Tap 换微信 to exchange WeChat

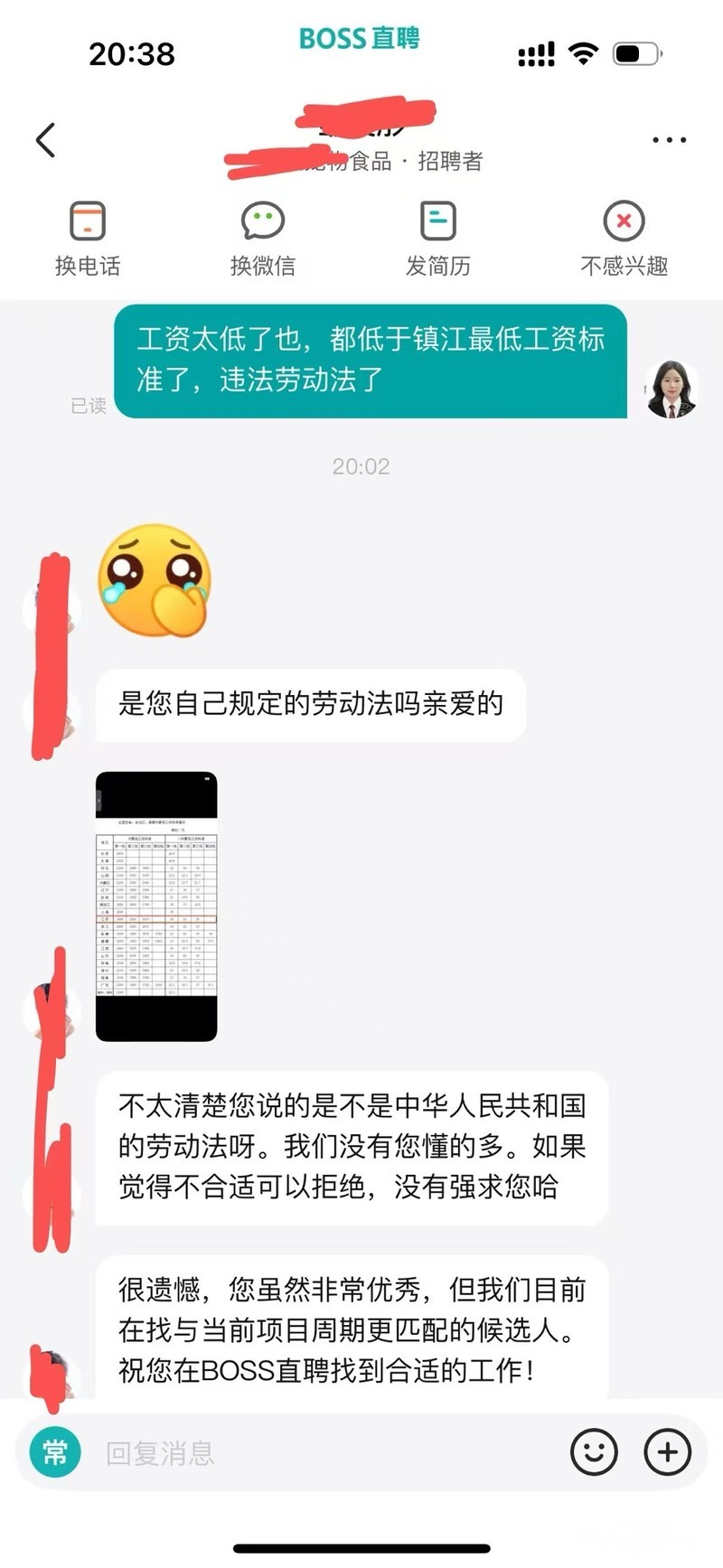click(263, 238)
